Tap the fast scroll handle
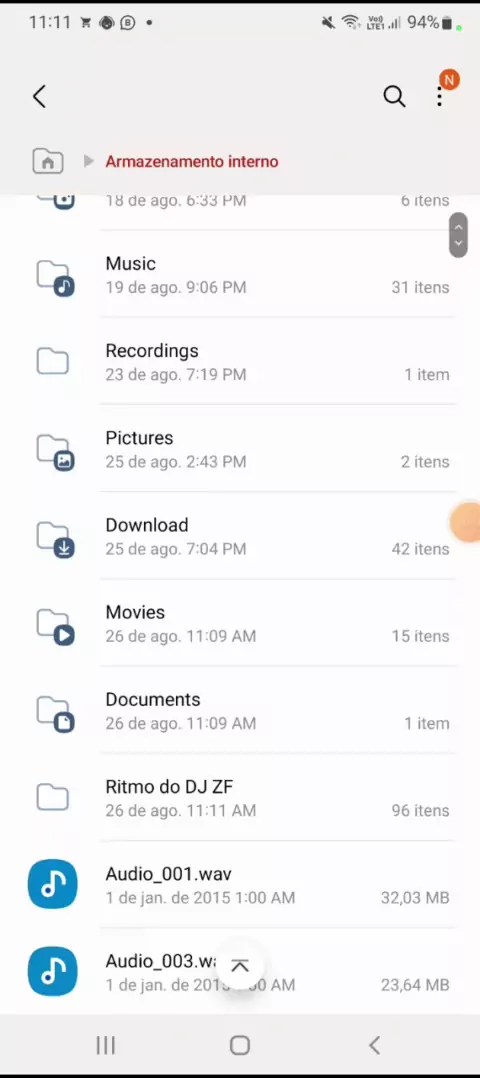Viewport: 480px width, 1078px height. (459, 235)
